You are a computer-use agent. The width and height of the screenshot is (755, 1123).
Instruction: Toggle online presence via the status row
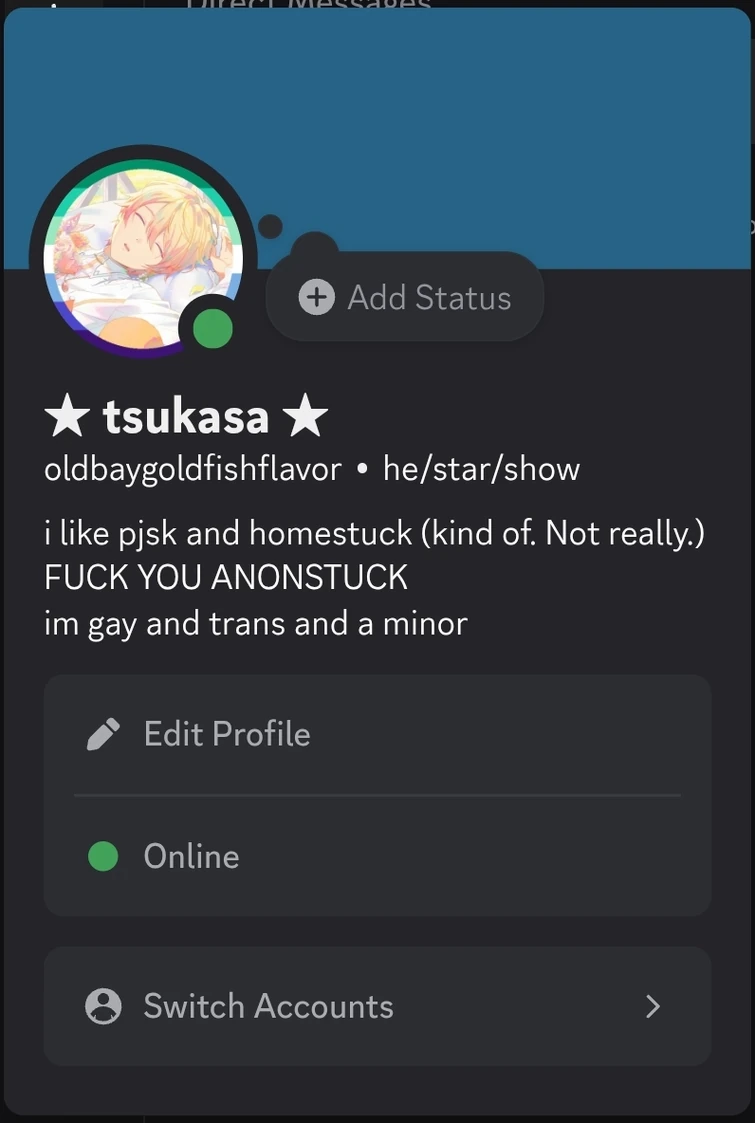click(376, 856)
